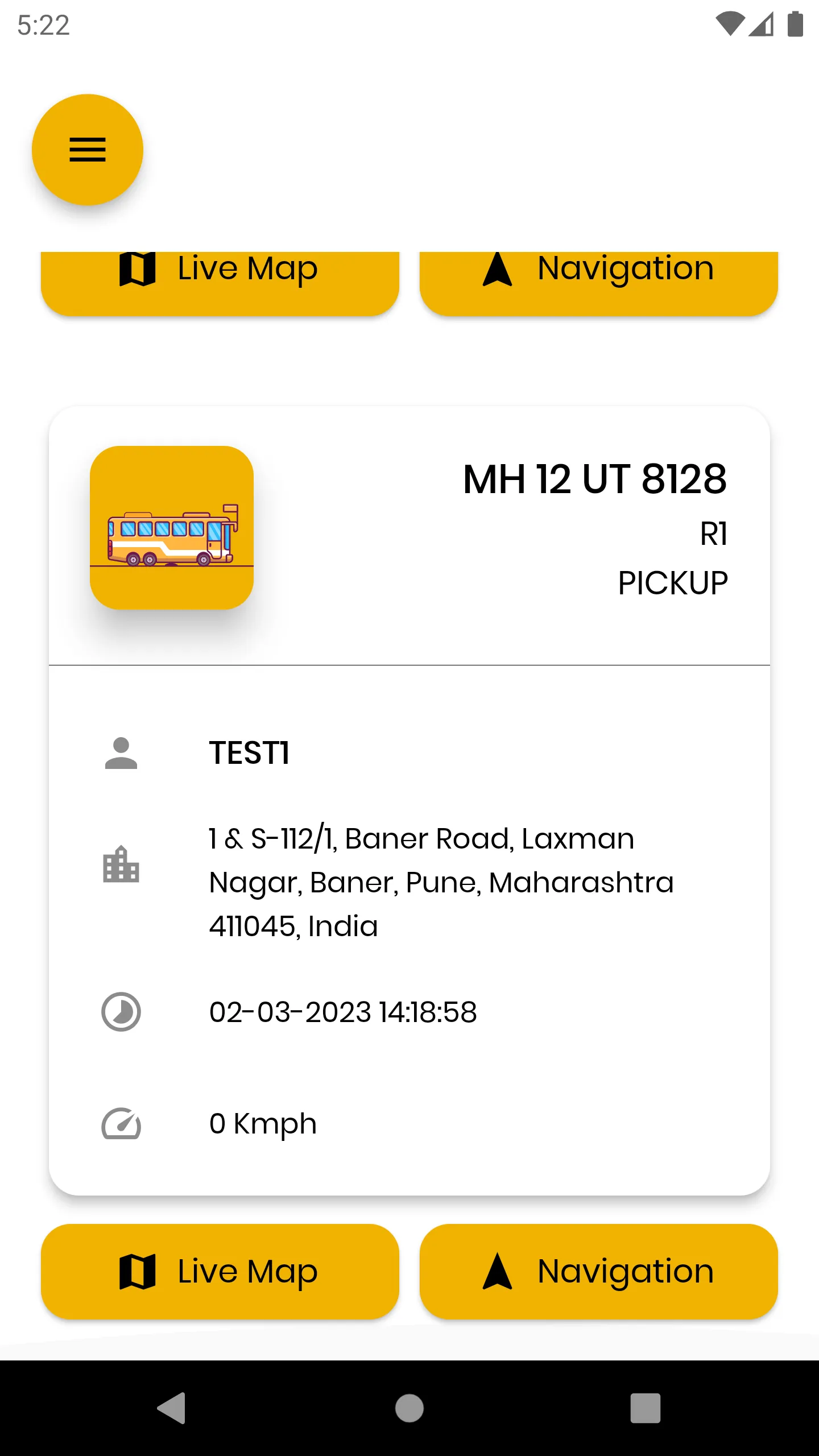Tap the yellow bus vehicle thumbnail icon
This screenshot has height=1456, width=819.
pyautogui.click(x=172, y=535)
